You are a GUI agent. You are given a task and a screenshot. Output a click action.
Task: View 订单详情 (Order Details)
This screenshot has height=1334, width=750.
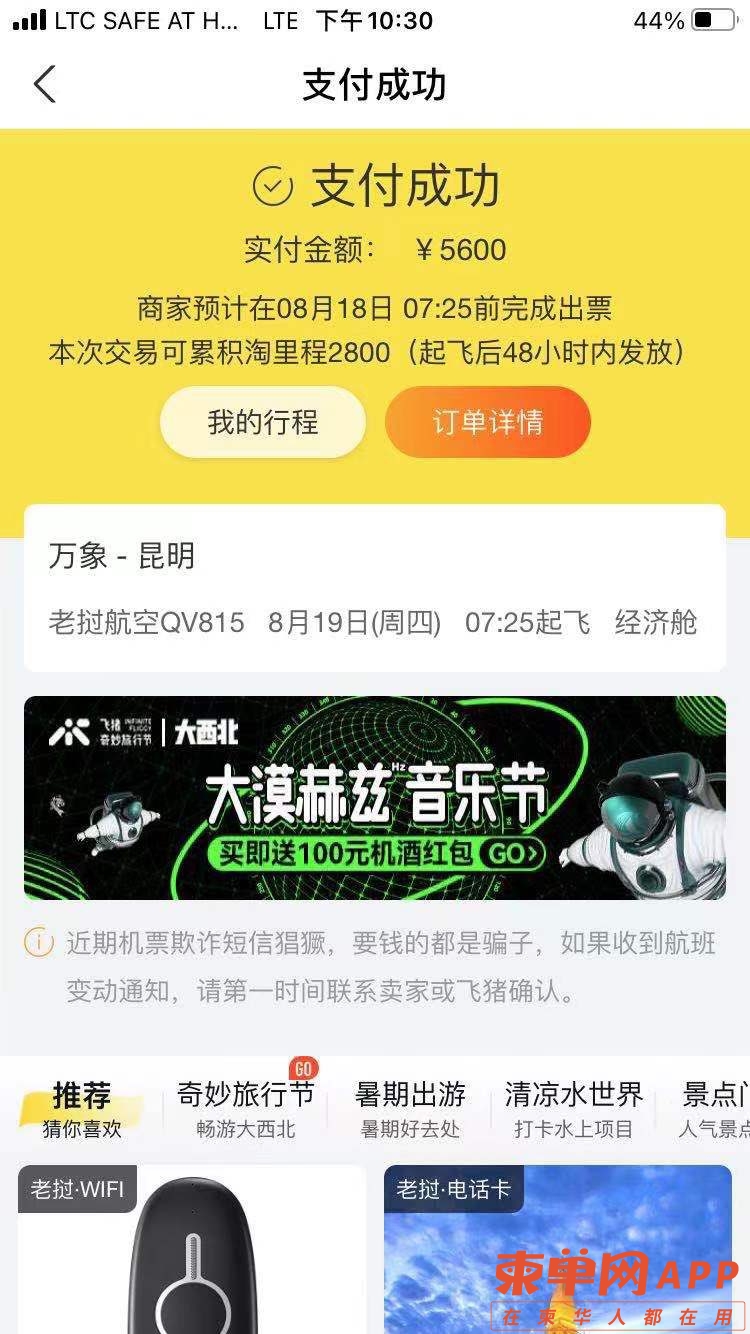coord(487,422)
